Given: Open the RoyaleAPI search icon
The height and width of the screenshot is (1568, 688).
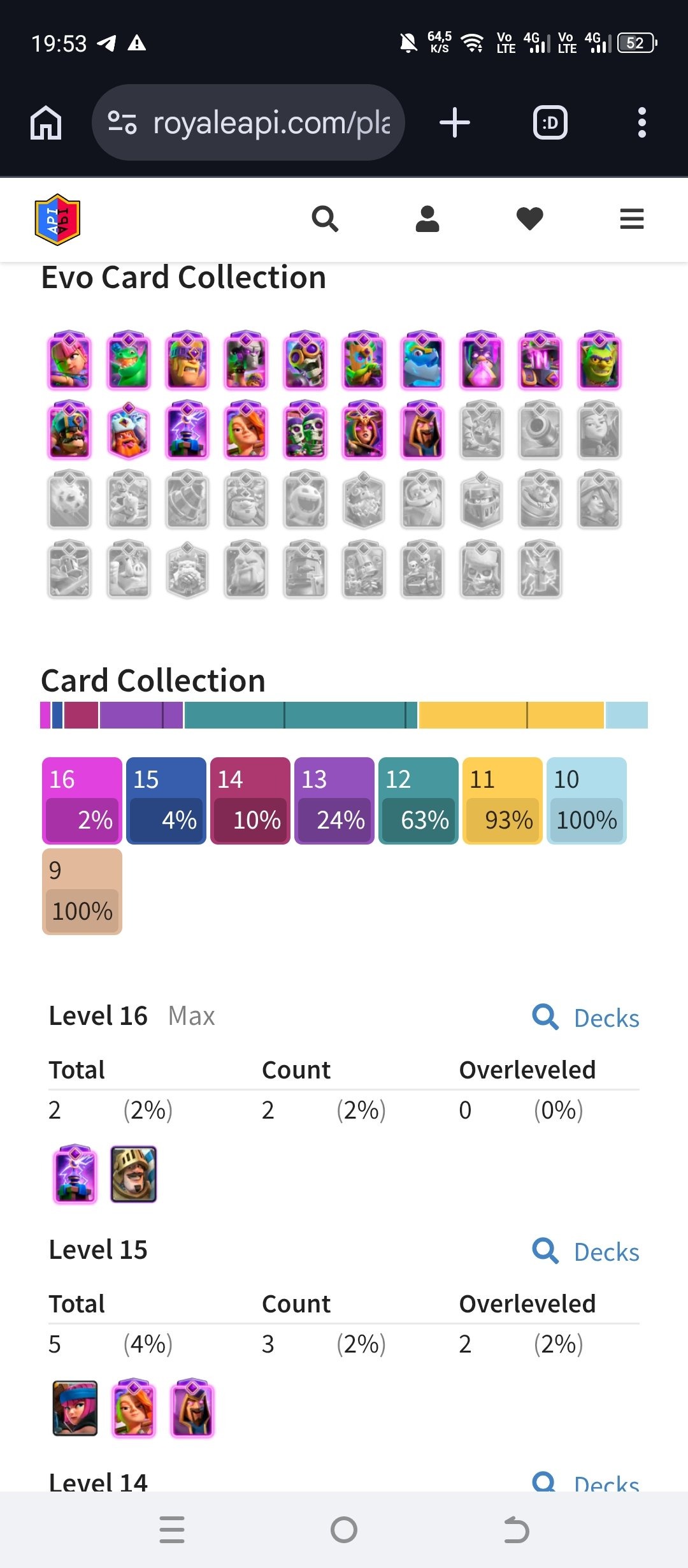Looking at the screenshot, I should pyautogui.click(x=325, y=219).
